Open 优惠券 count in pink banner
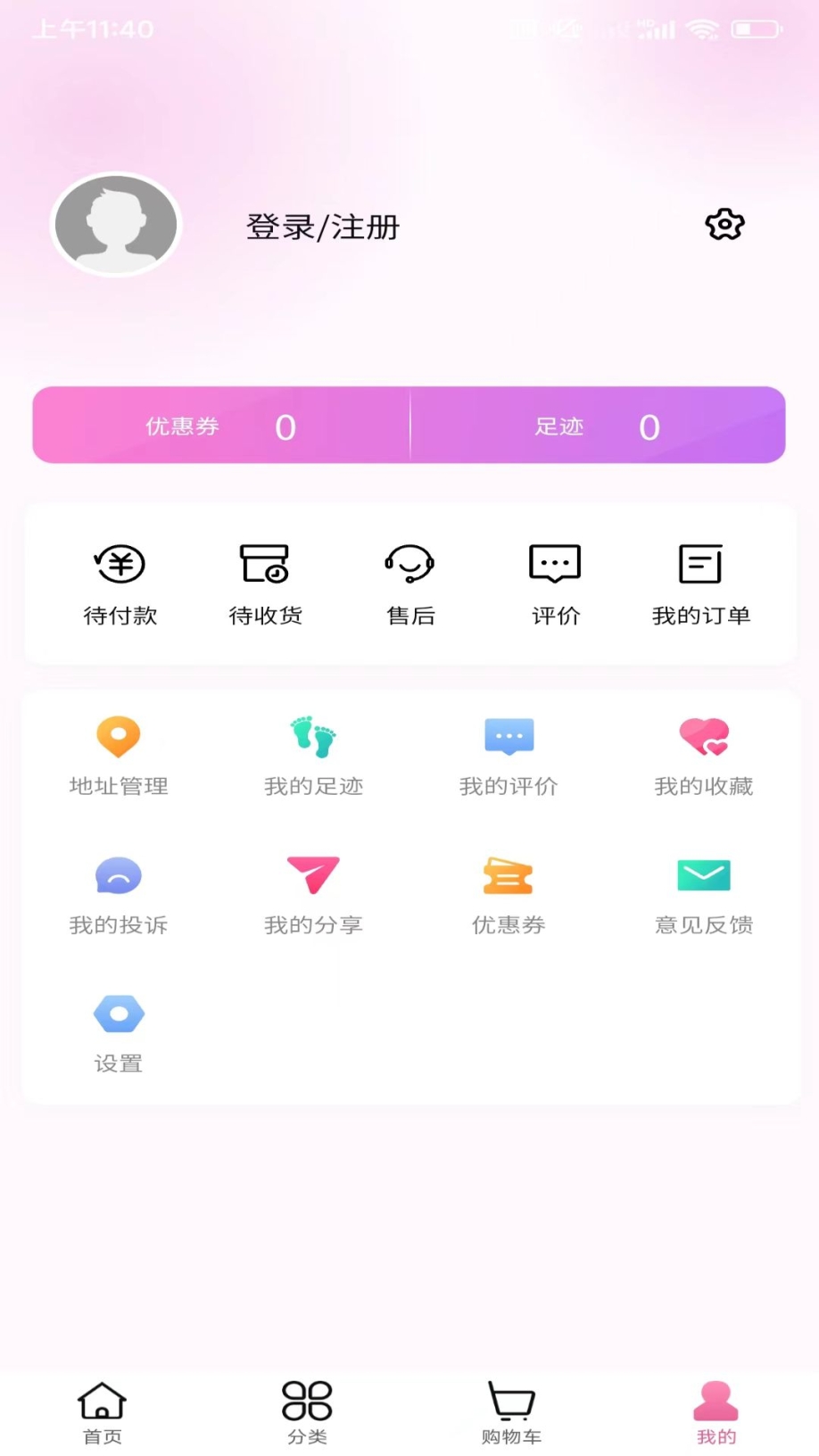The image size is (819, 1456). point(220,426)
